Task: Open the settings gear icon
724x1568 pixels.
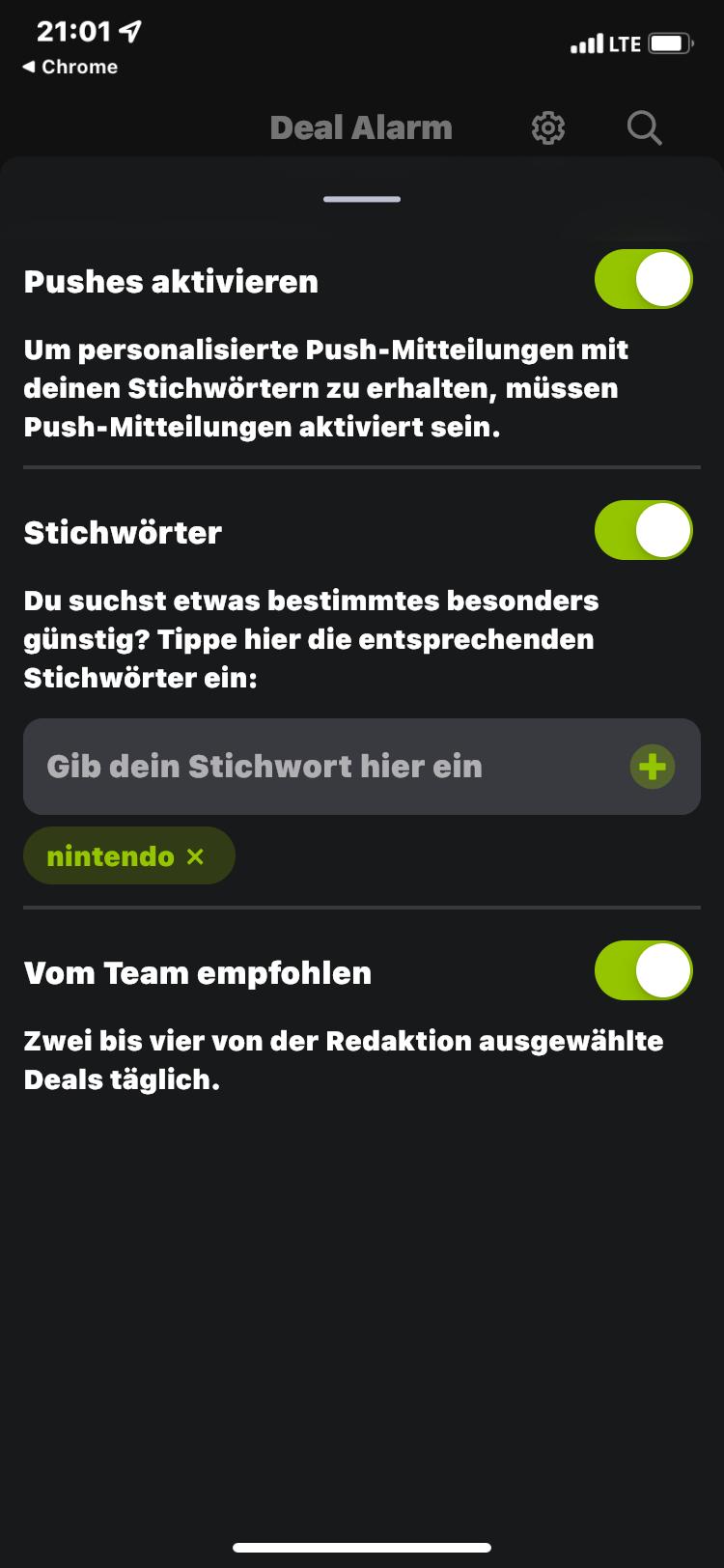Action: click(548, 127)
